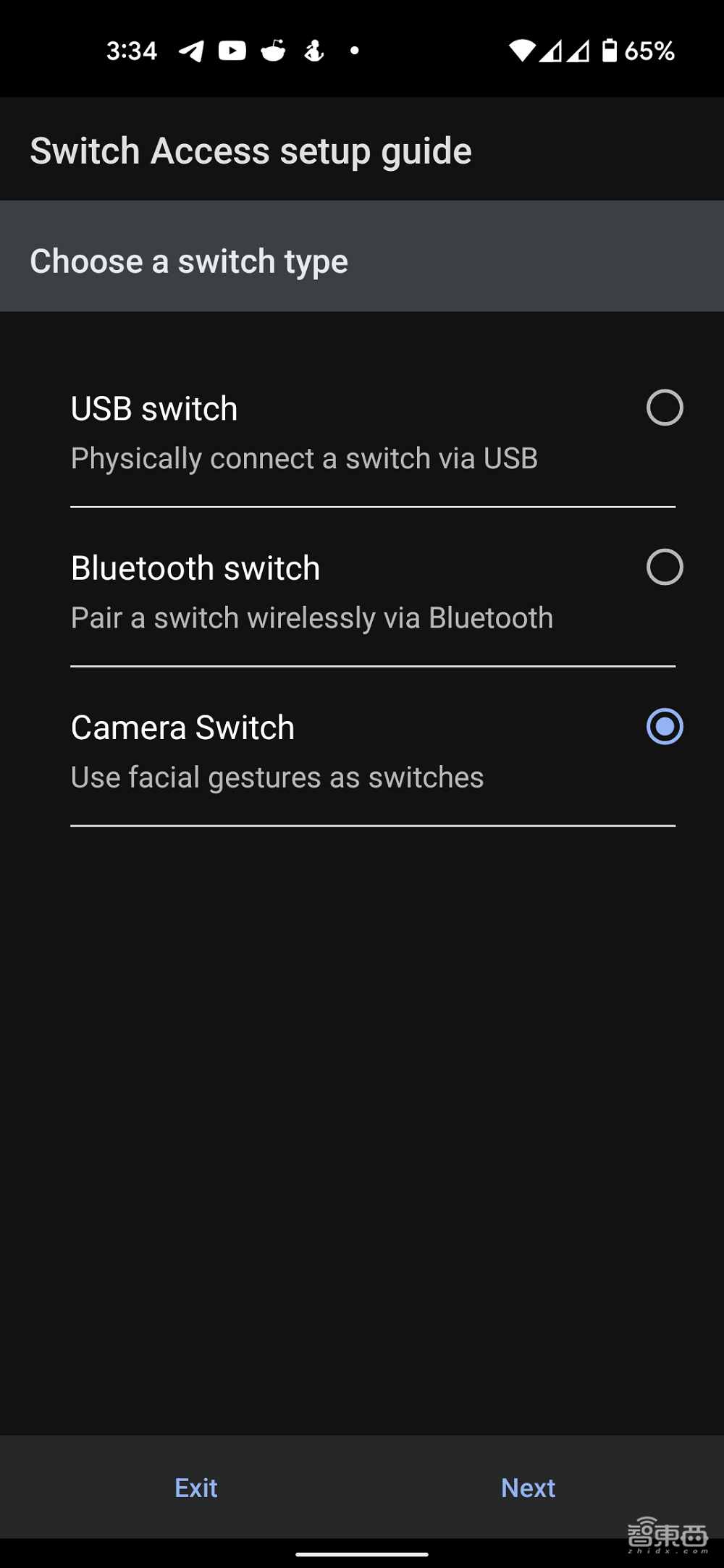This screenshot has width=724, height=1568.
Task: Exit the Switch Access setup guide
Action: 195,1488
